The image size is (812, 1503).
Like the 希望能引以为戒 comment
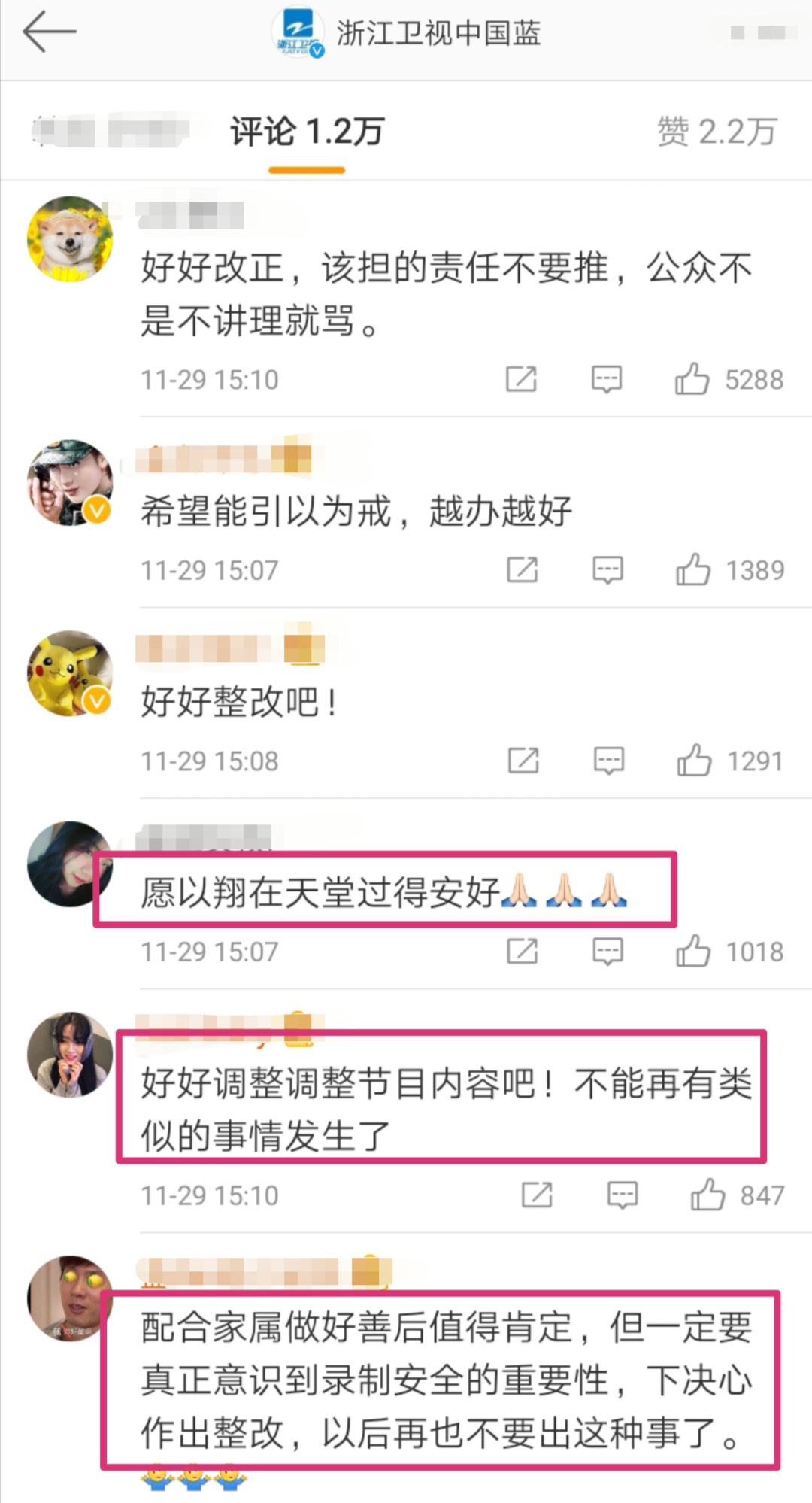point(692,570)
